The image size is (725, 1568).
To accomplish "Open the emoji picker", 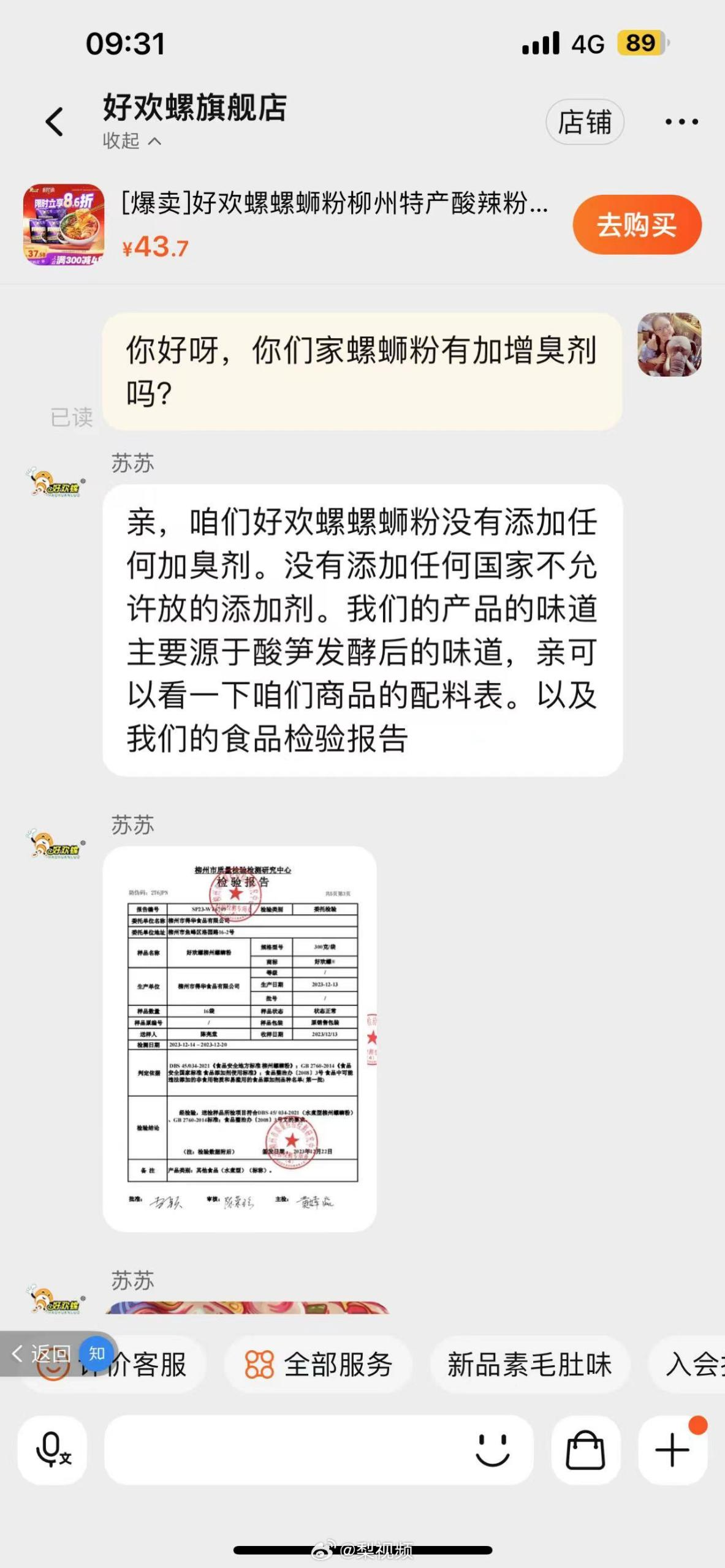I will (492, 1450).
